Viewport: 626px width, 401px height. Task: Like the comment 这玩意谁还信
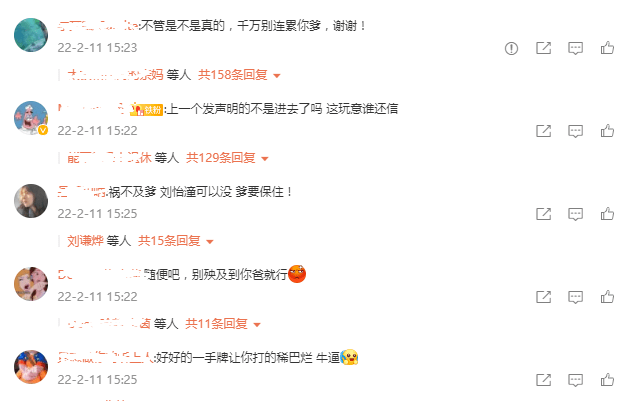point(607,131)
